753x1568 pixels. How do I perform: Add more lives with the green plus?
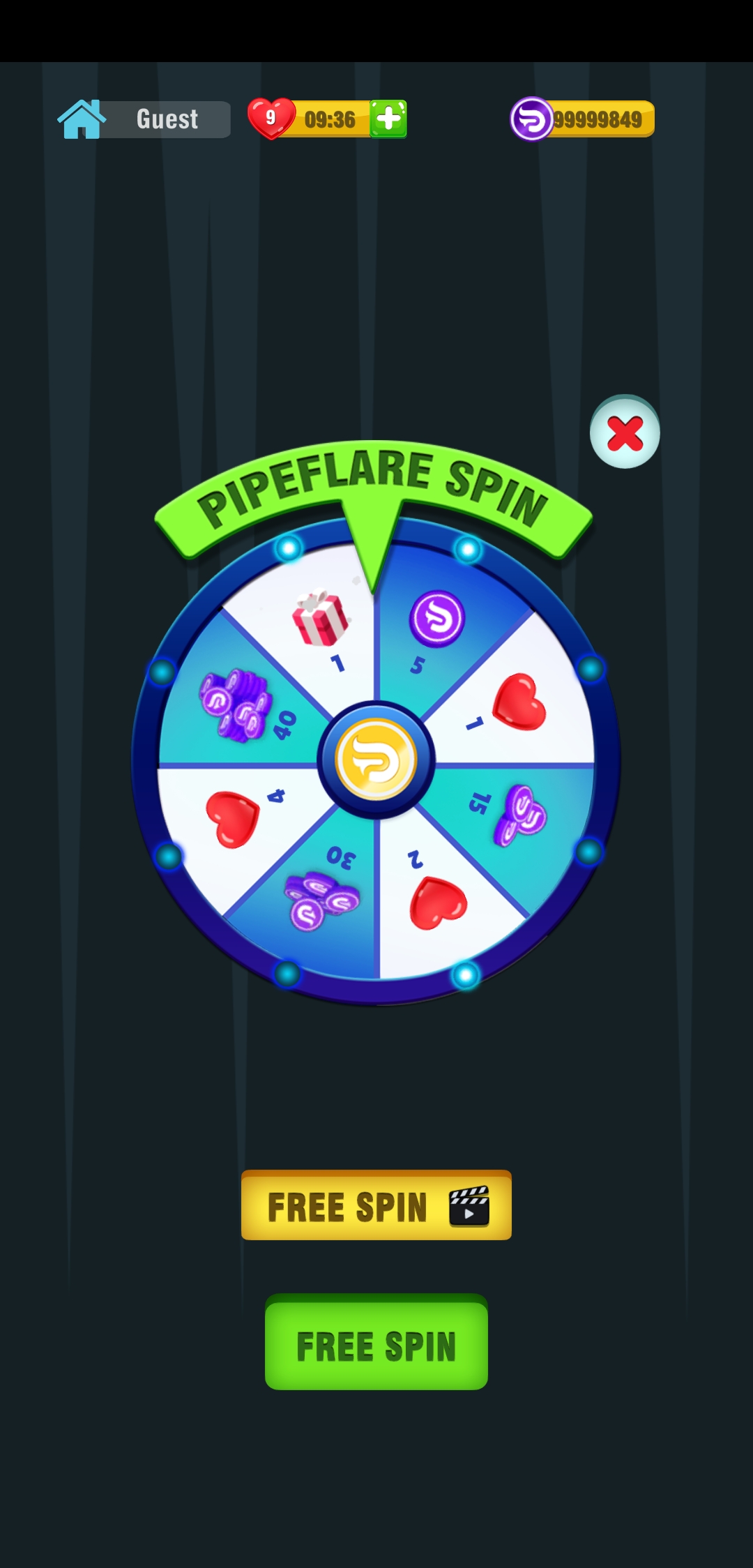(388, 119)
